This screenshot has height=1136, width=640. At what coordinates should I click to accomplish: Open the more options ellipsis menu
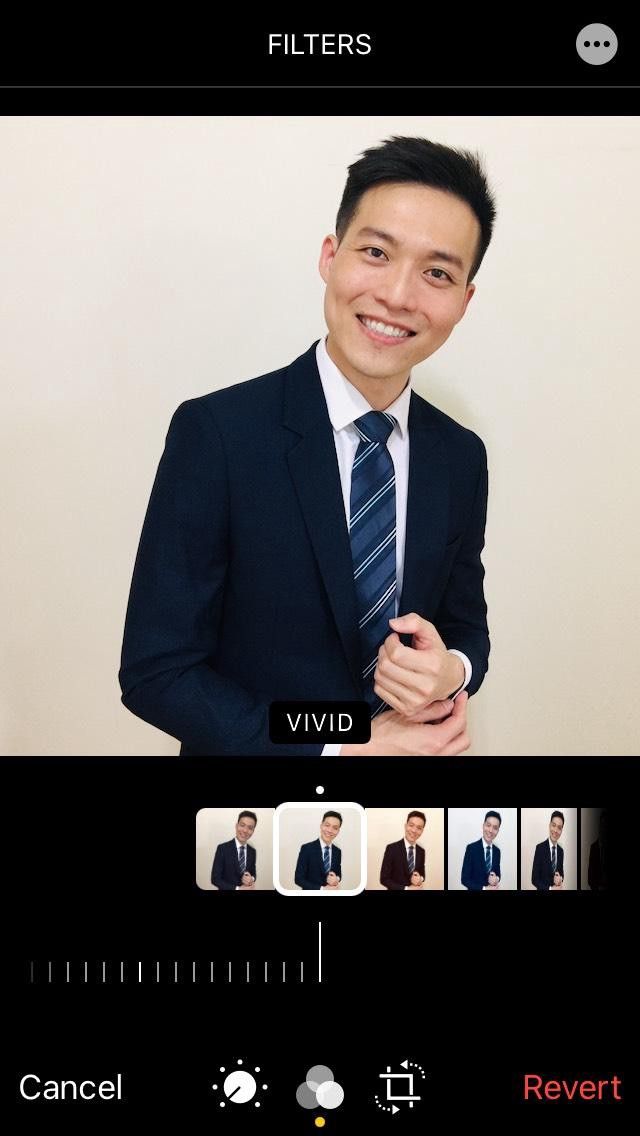[597, 45]
